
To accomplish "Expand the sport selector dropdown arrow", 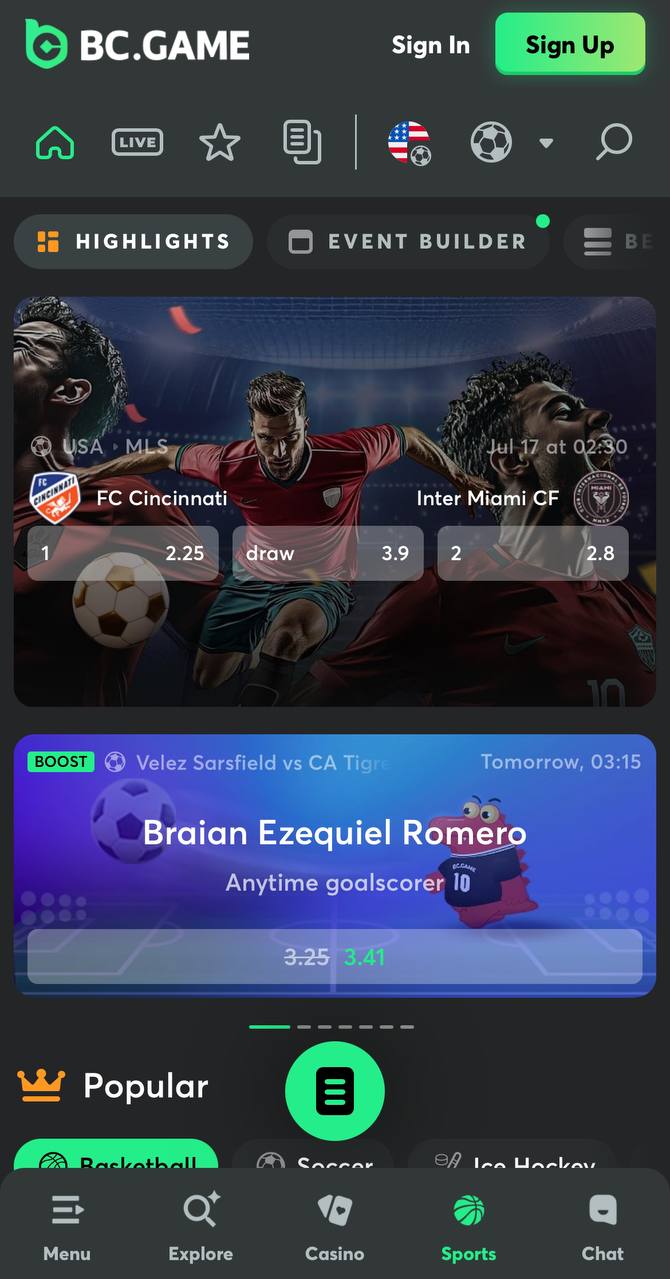I will point(546,143).
